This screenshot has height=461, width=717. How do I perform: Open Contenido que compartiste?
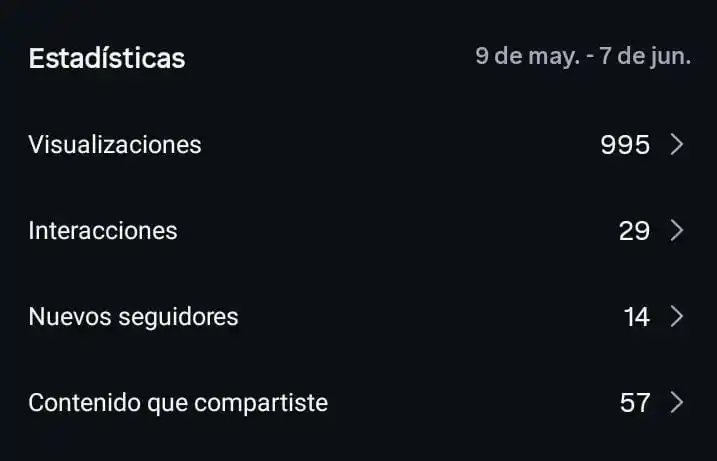click(x=358, y=403)
